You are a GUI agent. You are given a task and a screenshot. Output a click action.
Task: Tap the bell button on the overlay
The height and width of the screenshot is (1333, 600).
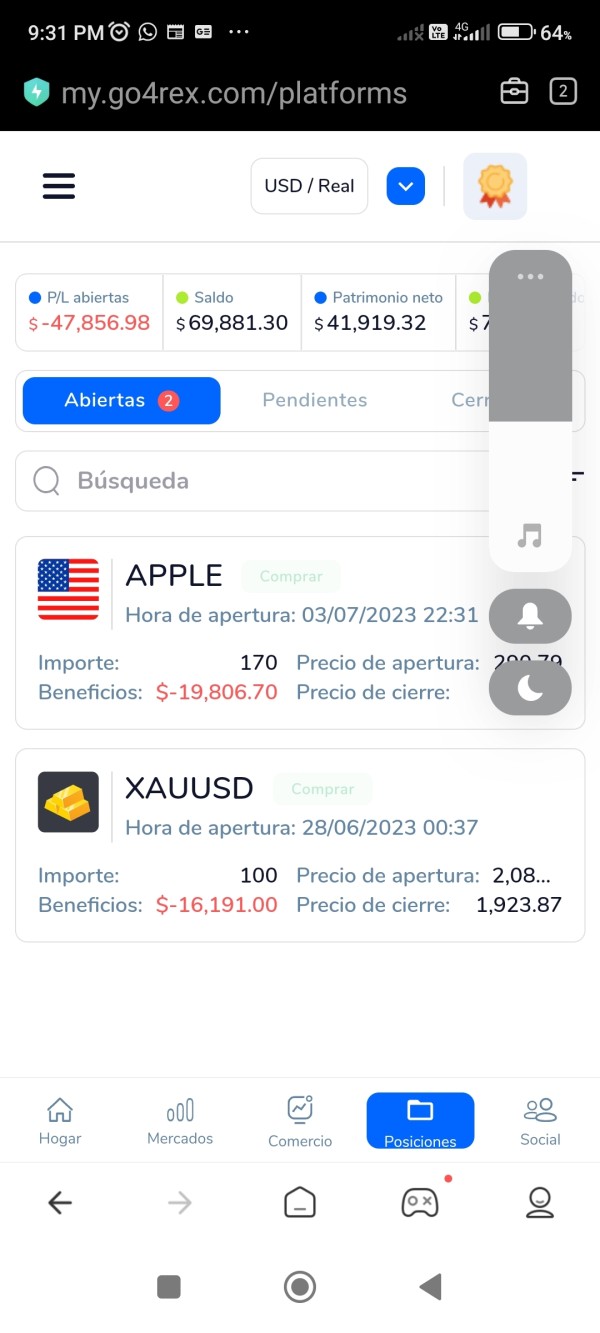pyautogui.click(x=530, y=616)
